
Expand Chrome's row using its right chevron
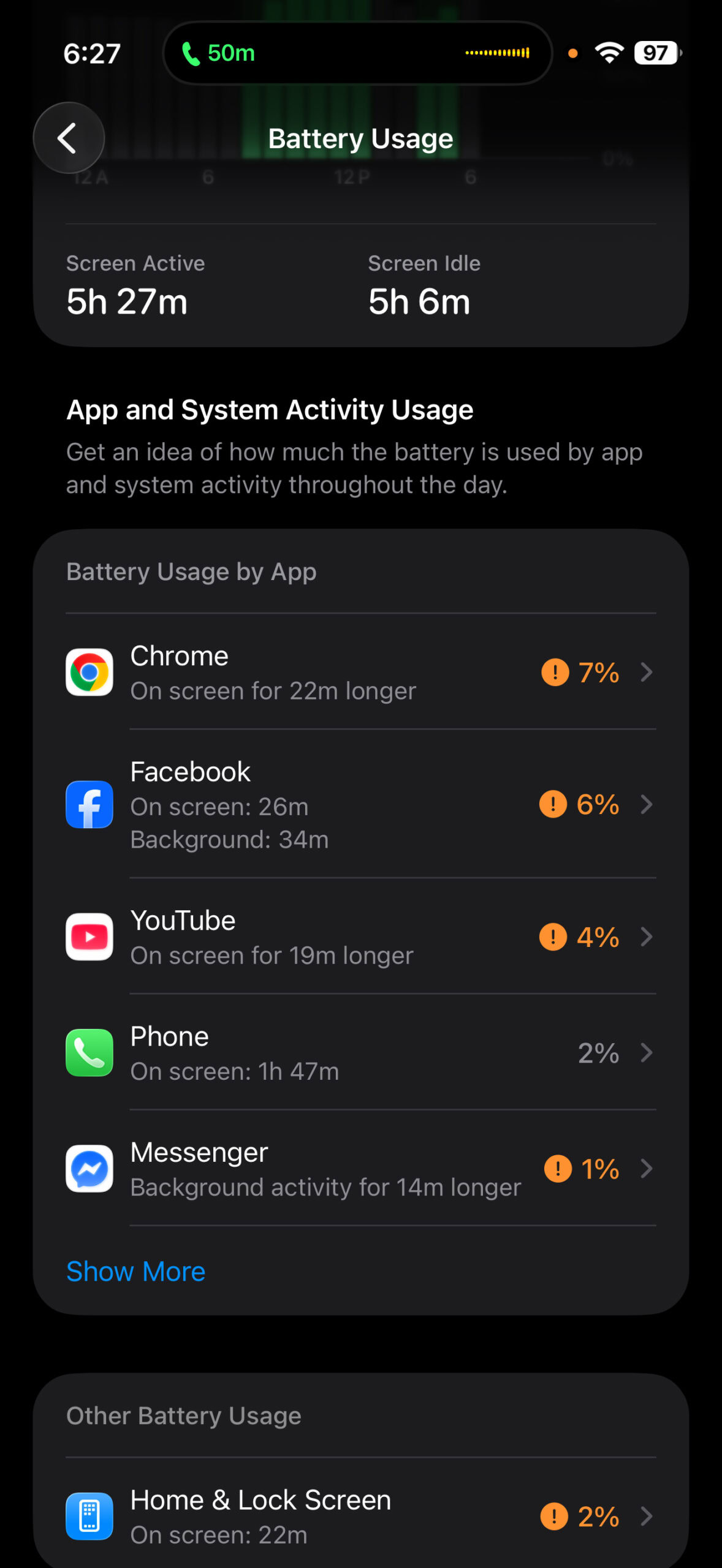(x=648, y=673)
